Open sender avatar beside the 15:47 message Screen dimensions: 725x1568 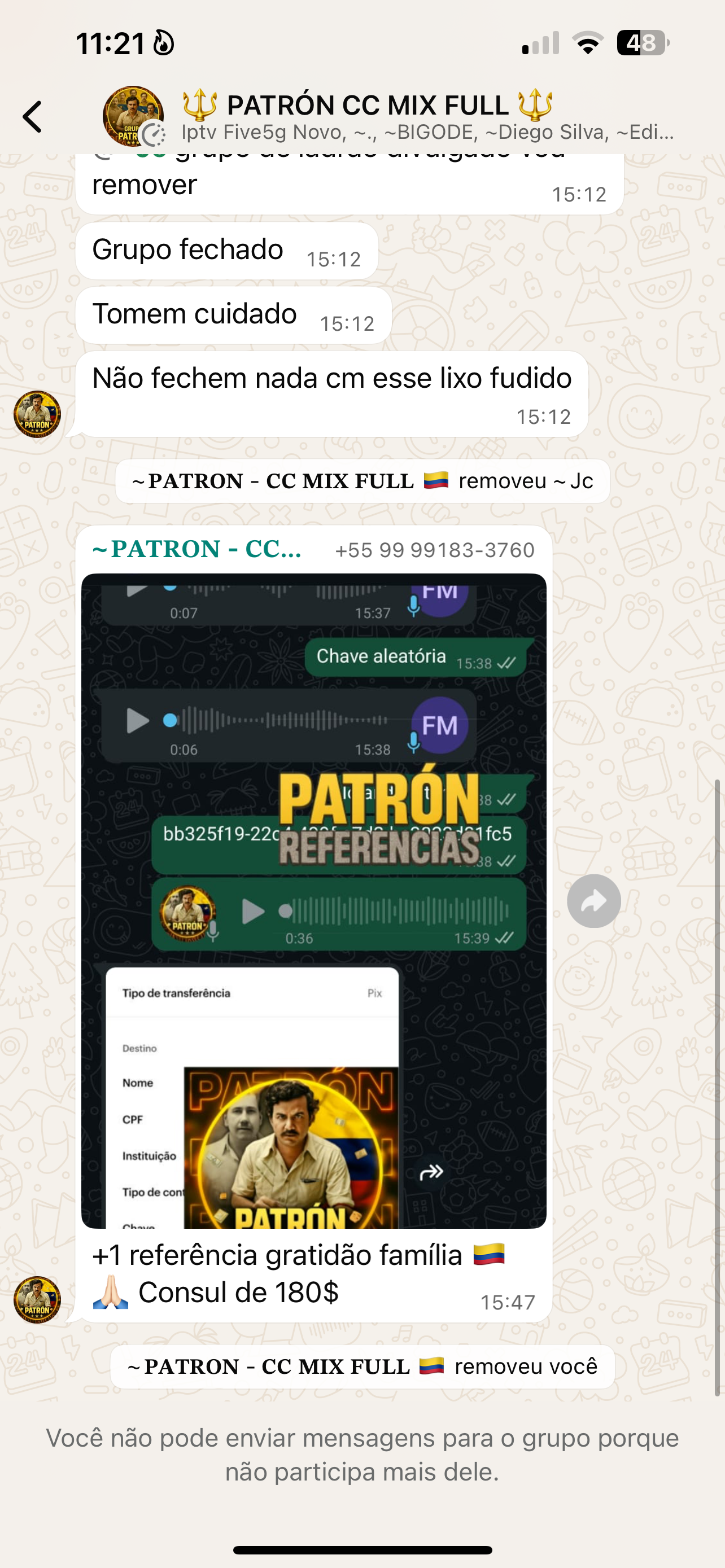(x=38, y=1299)
